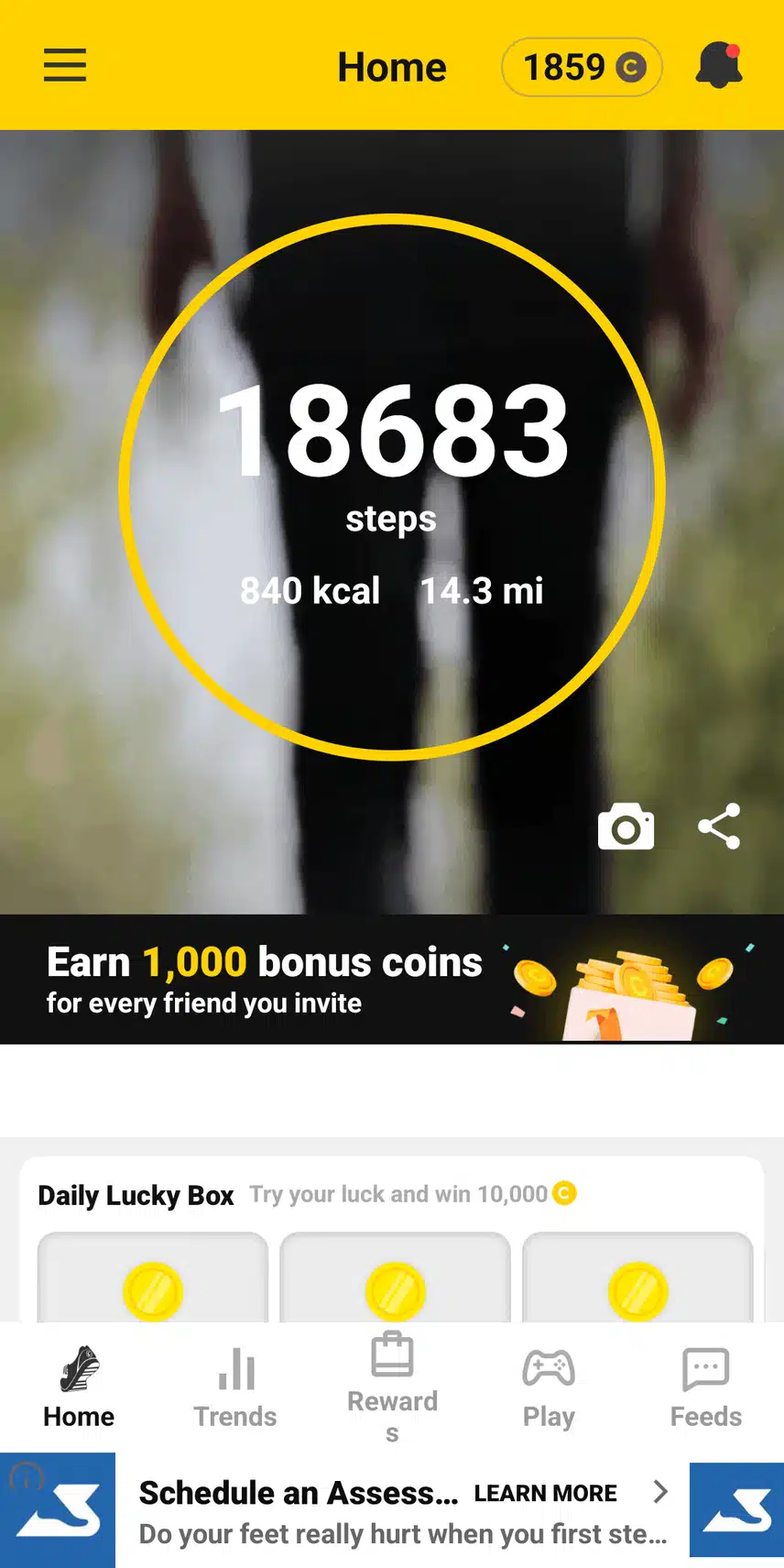784x1568 pixels.
Task: Take a photo with the camera icon
Action: coord(626,828)
